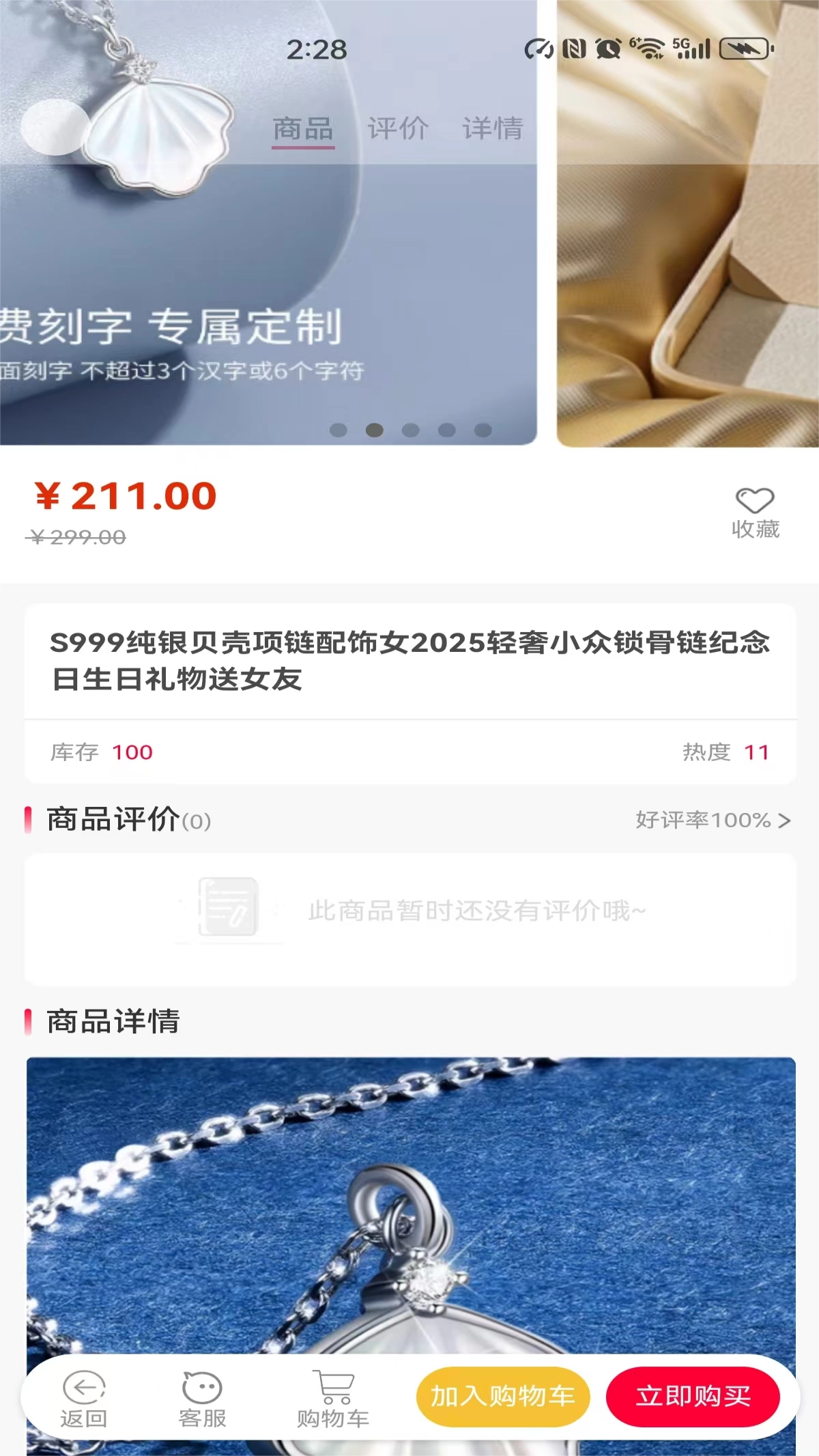
Task: Select the 商品 tab
Action: point(302,128)
